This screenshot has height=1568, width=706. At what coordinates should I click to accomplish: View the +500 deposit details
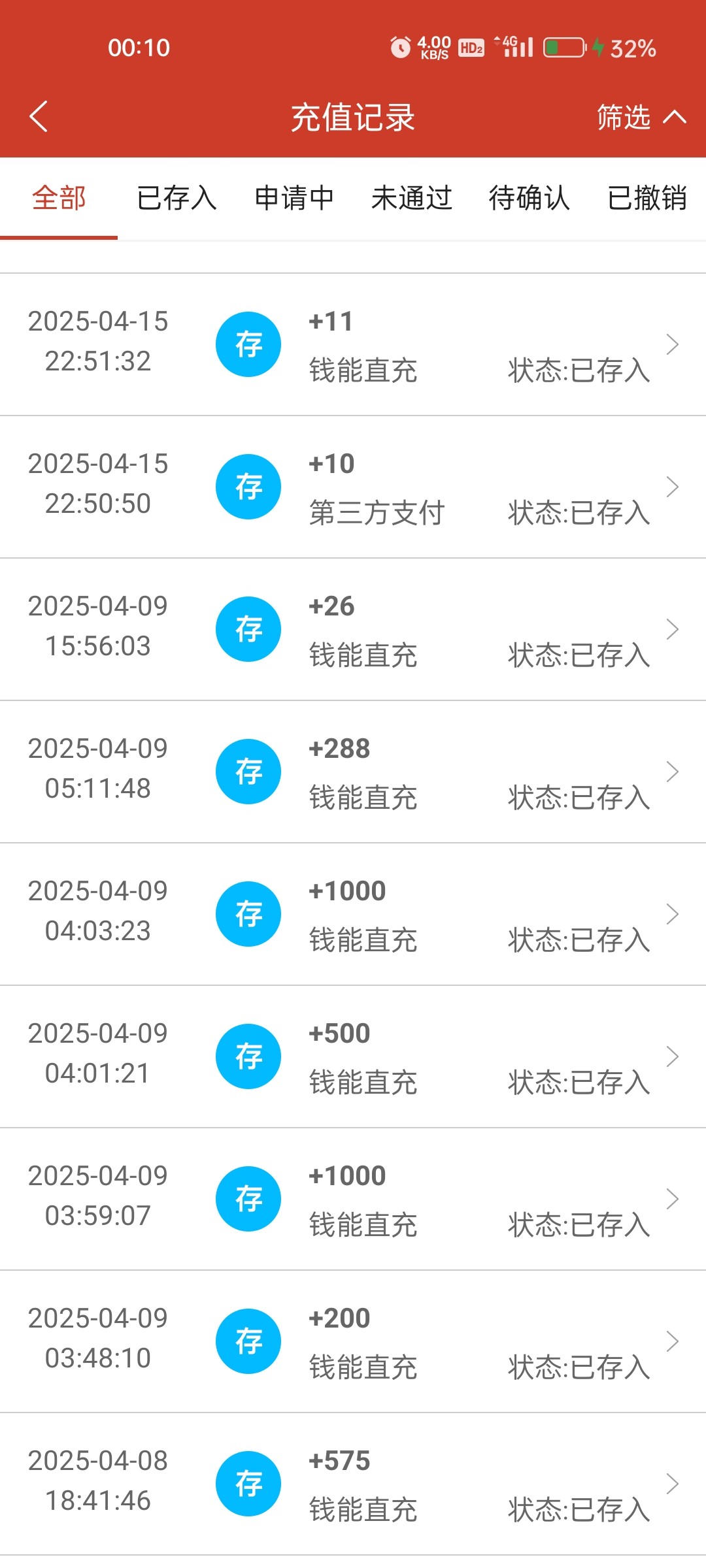point(353,1056)
